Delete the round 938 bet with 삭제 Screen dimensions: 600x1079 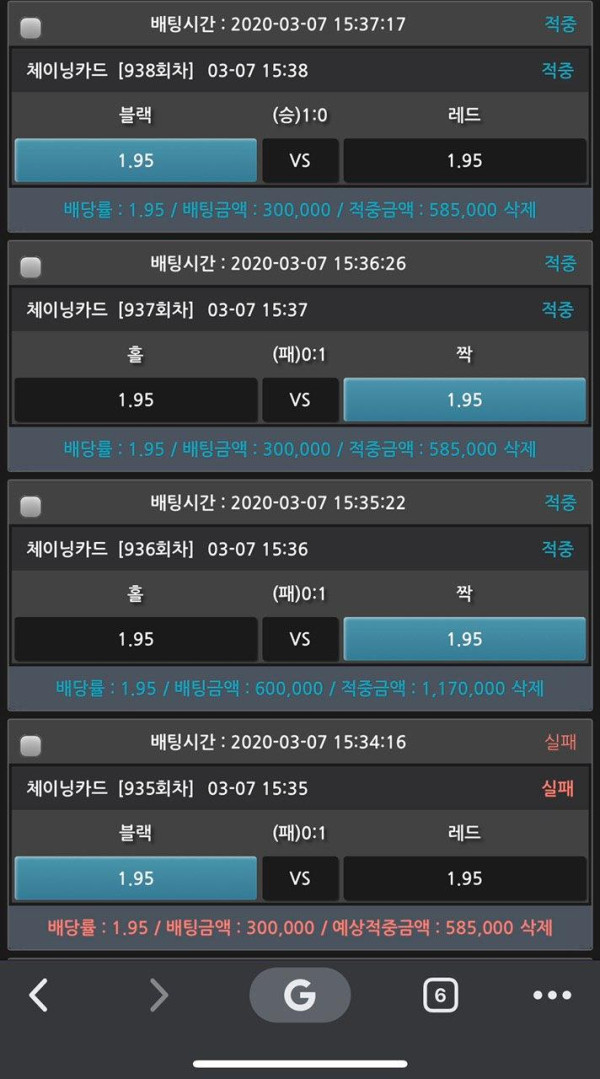[521, 210]
